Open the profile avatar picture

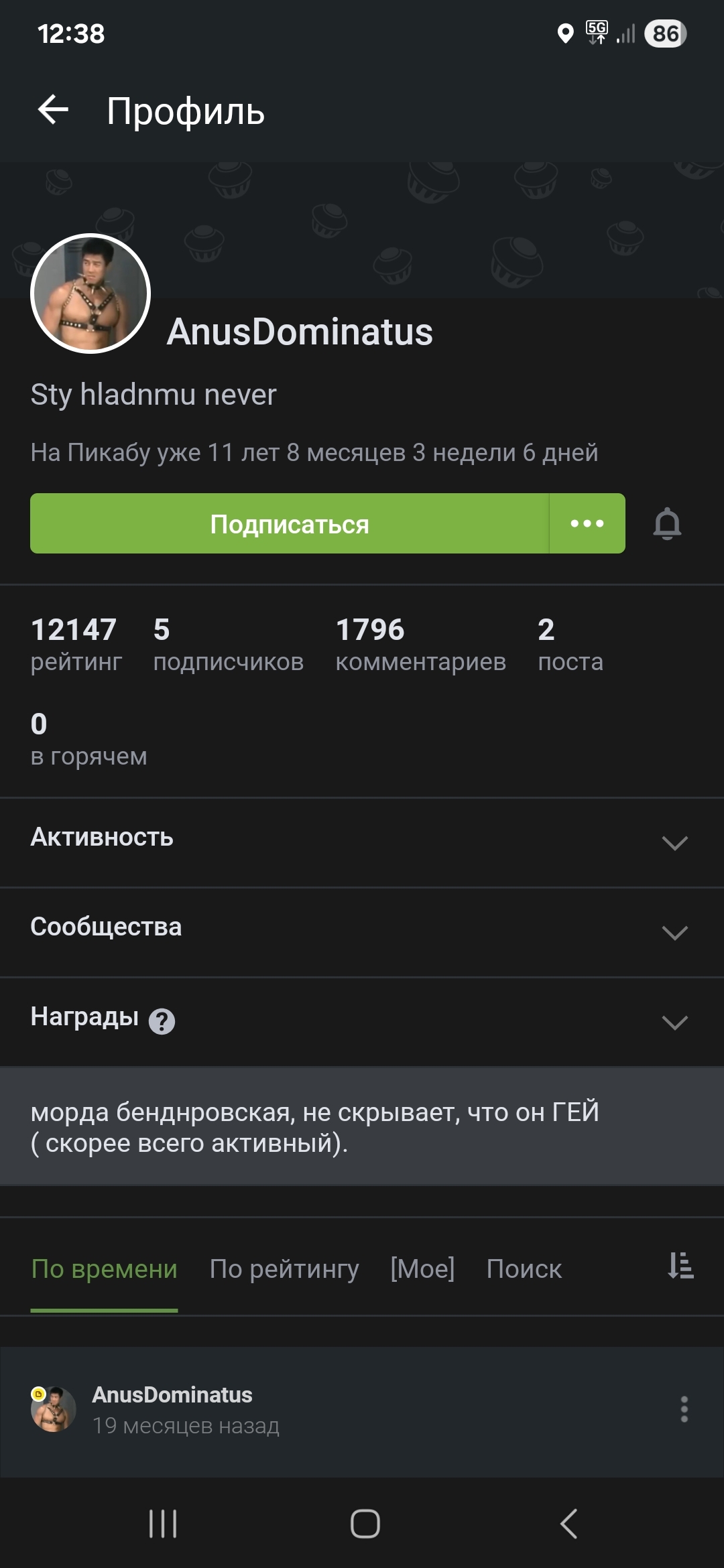[90, 293]
